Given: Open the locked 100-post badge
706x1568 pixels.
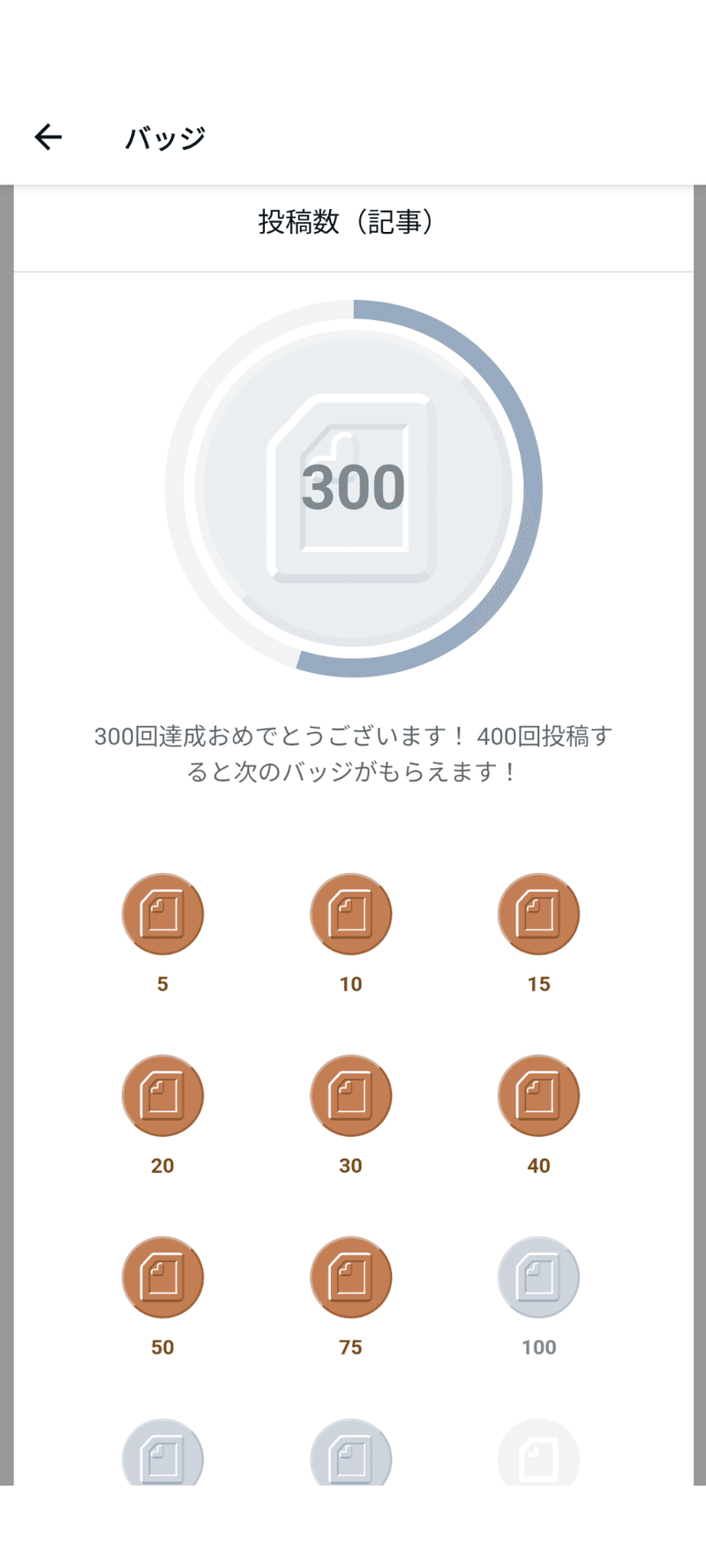Looking at the screenshot, I should click(538, 1277).
